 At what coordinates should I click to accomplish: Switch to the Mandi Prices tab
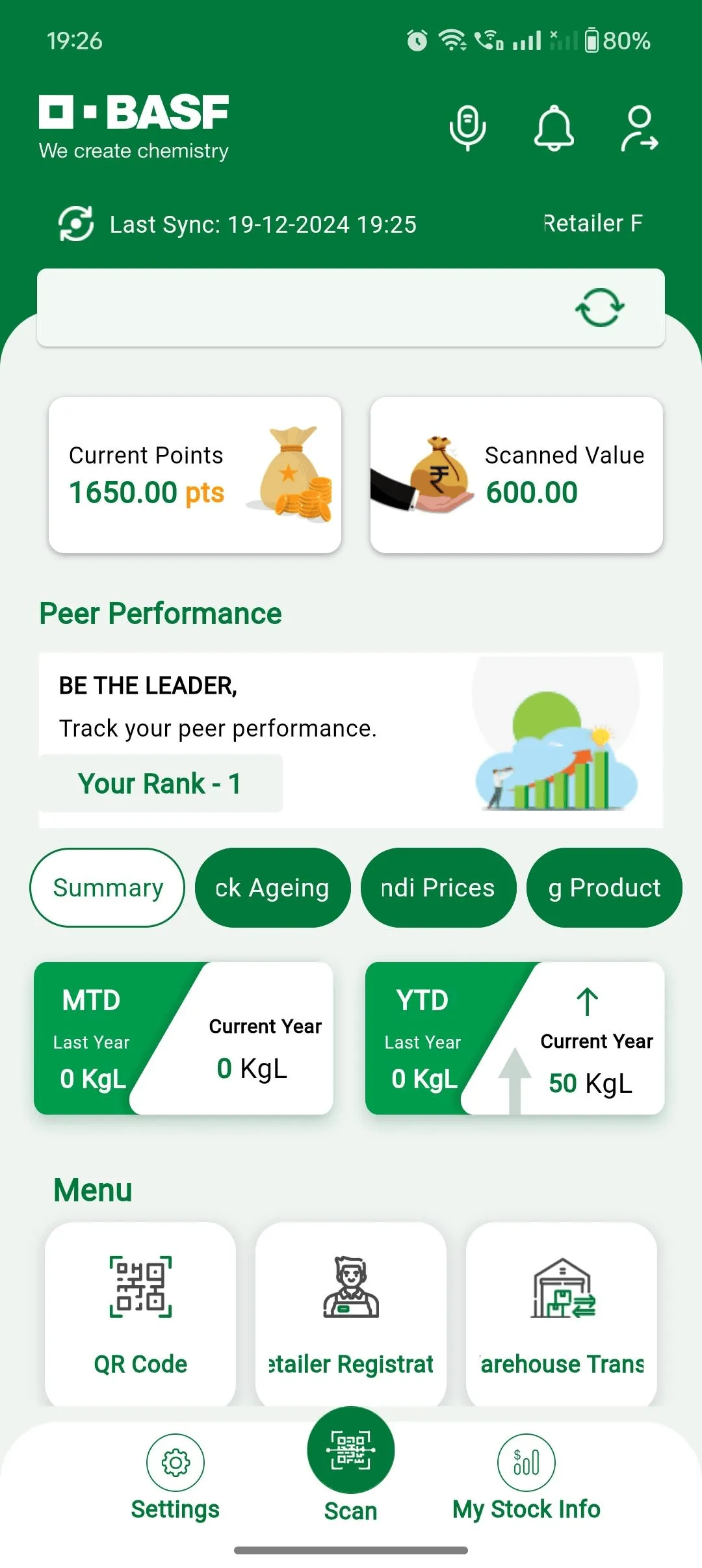[x=438, y=887]
